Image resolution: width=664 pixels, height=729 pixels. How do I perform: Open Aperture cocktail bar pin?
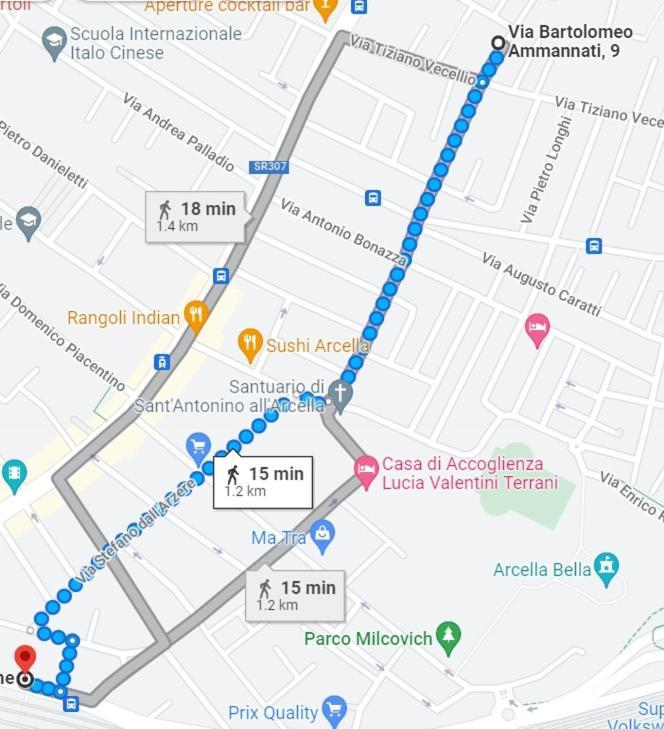pyautogui.click(x=325, y=8)
